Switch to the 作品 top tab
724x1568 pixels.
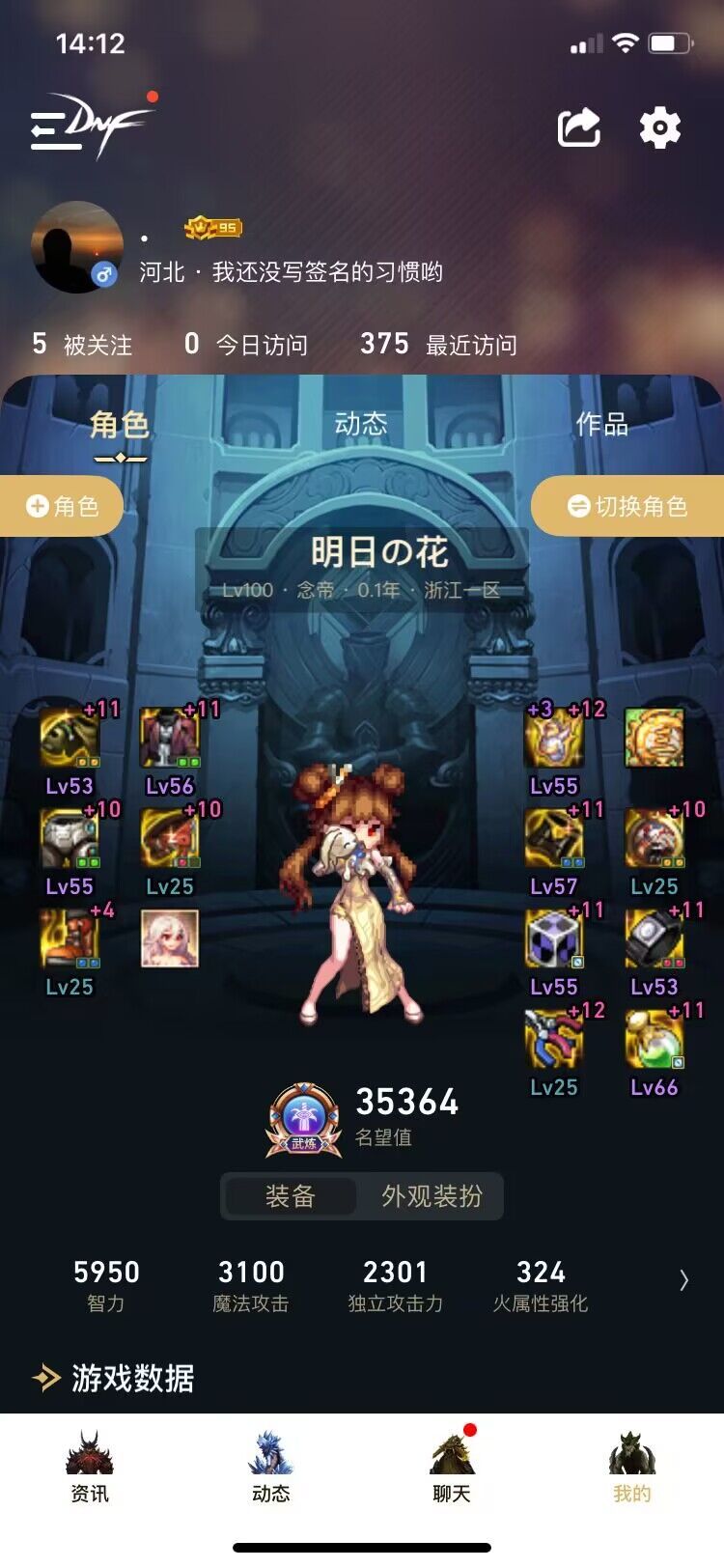pos(601,424)
